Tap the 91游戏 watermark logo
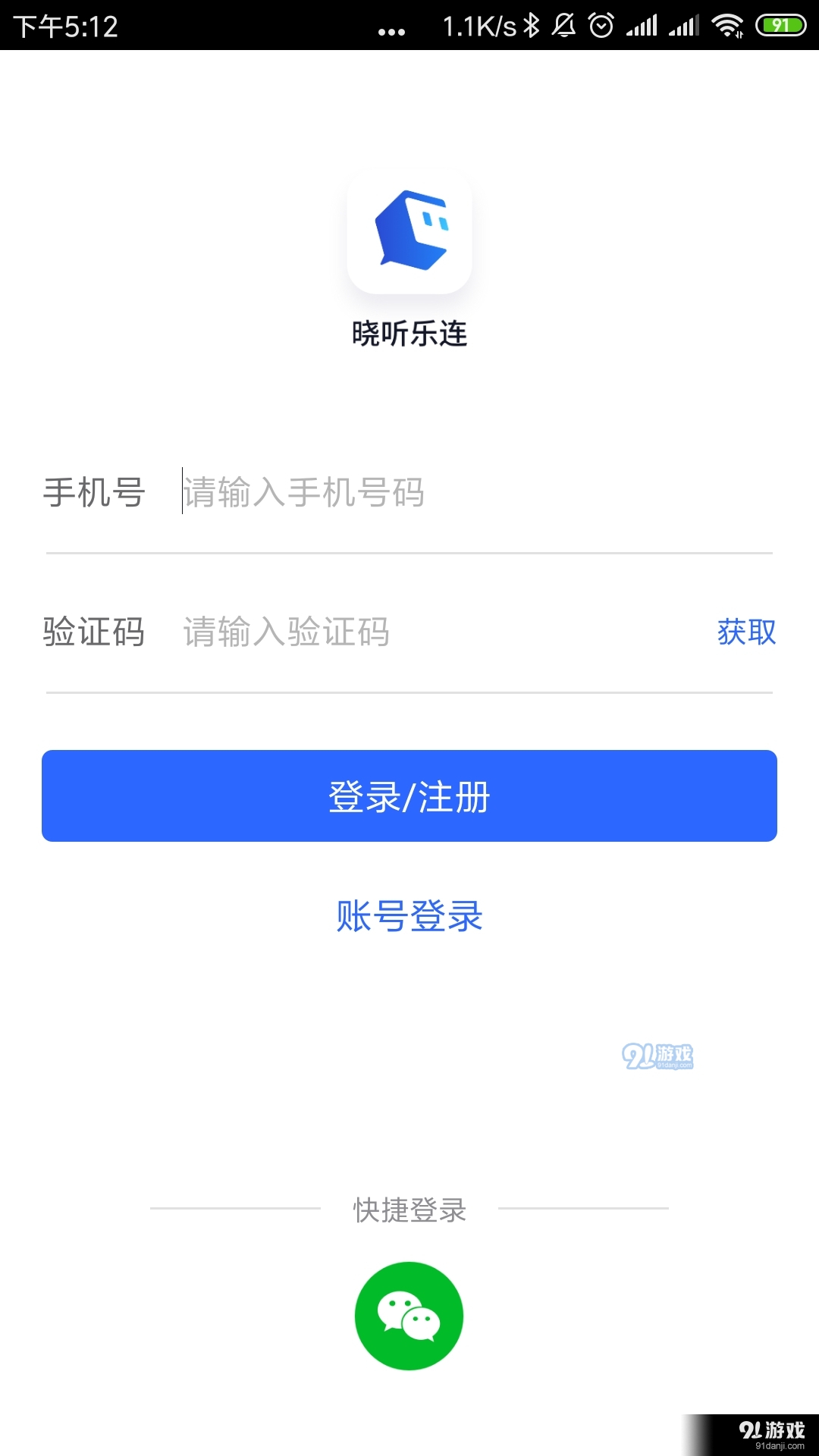 (x=657, y=1054)
